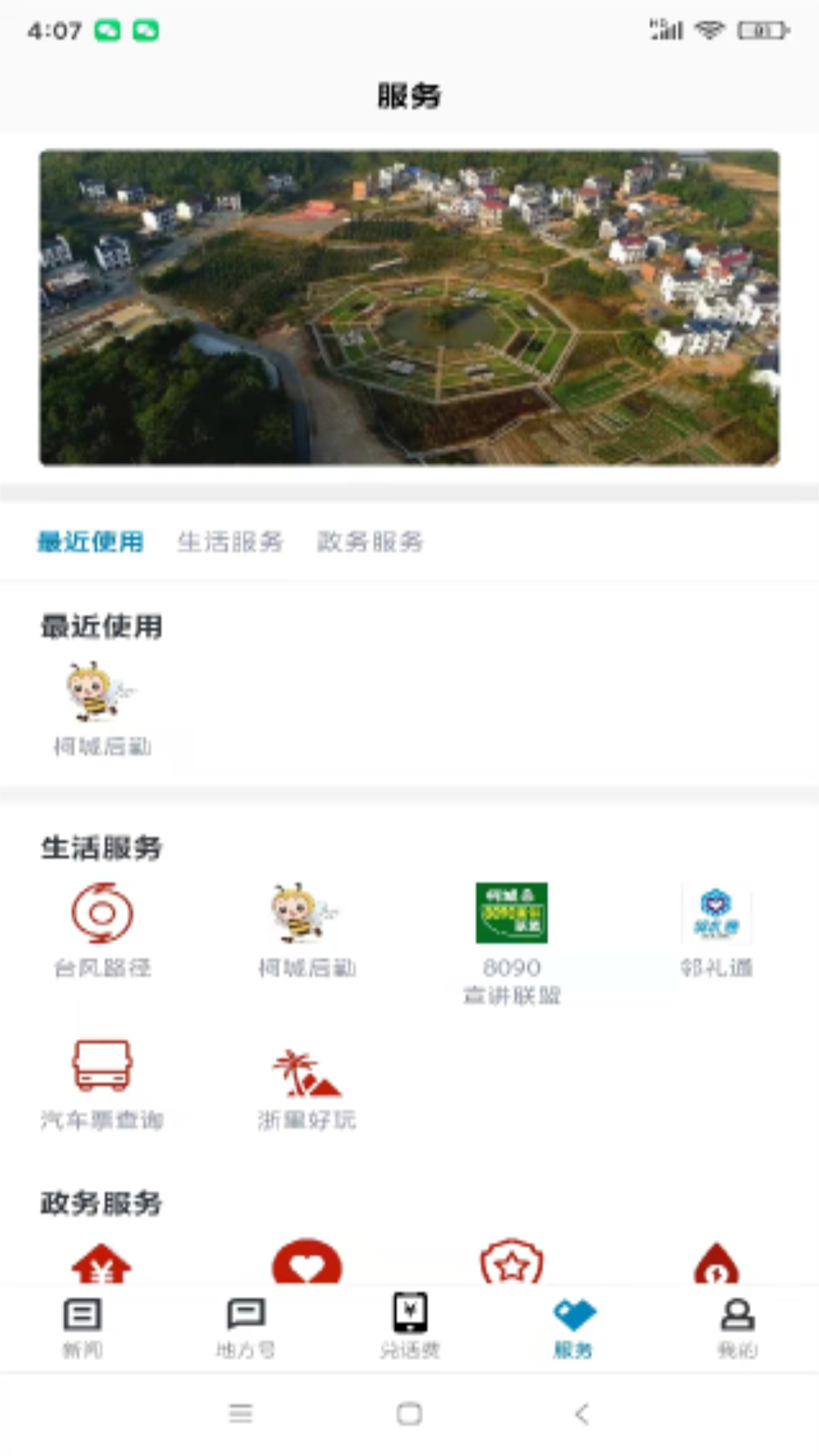The image size is (819, 1456).
Task: Open 汽车票查询 bus ticket lookup
Action: coord(102,1084)
